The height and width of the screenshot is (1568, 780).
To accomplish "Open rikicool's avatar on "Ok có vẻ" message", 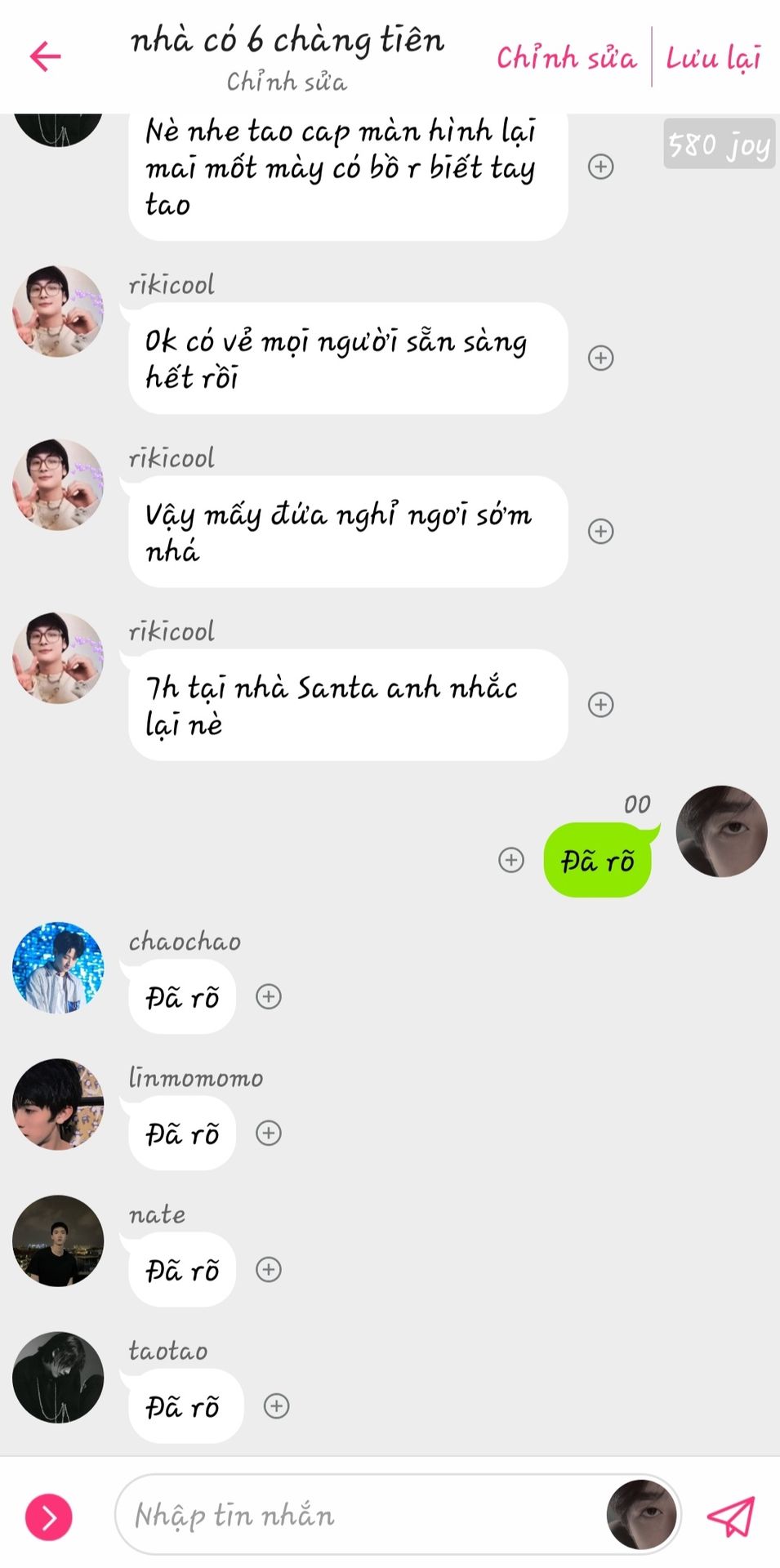I will pos(58,311).
